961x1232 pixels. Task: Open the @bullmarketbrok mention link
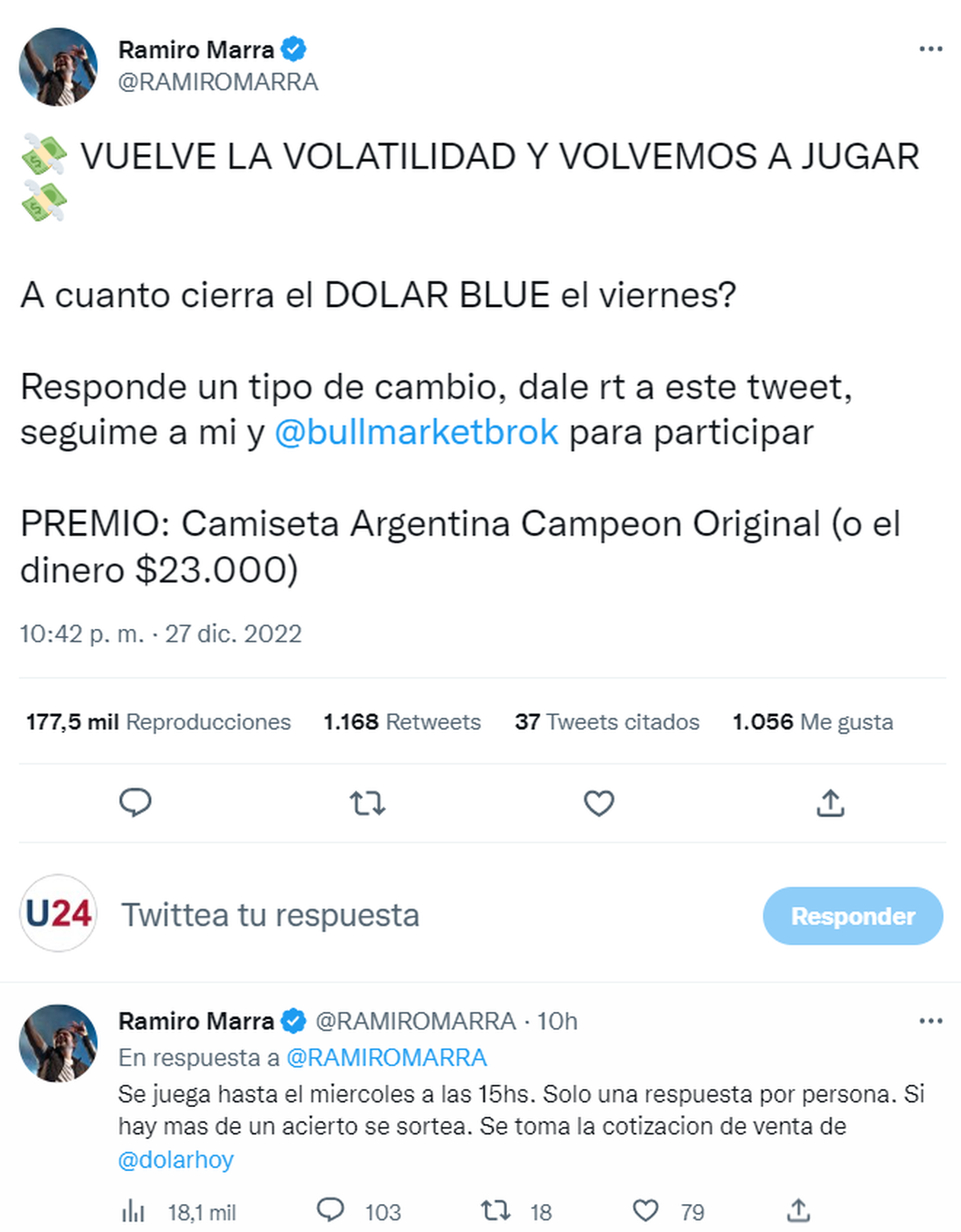coord(416,433)
